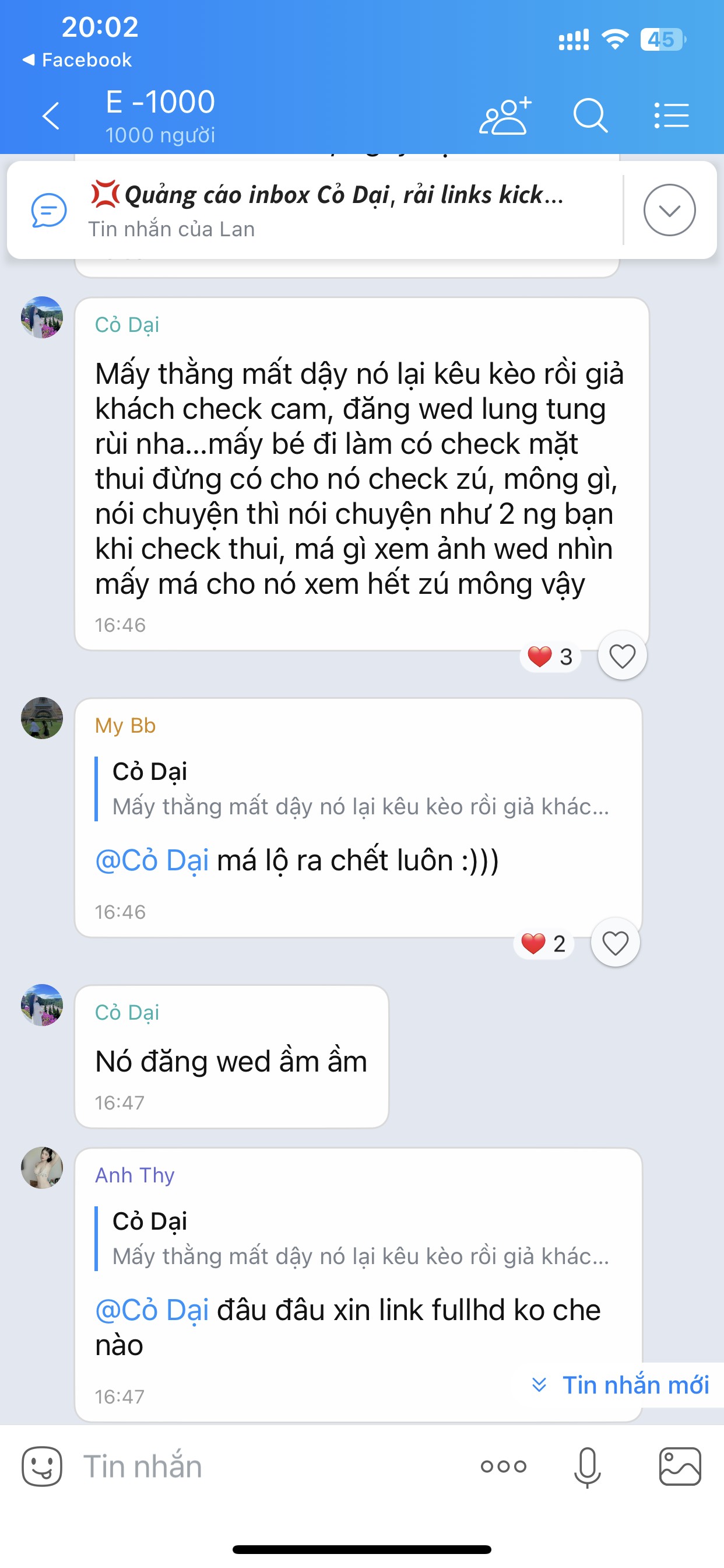
Task: Open the group options menu
Action: pos(672,116)
